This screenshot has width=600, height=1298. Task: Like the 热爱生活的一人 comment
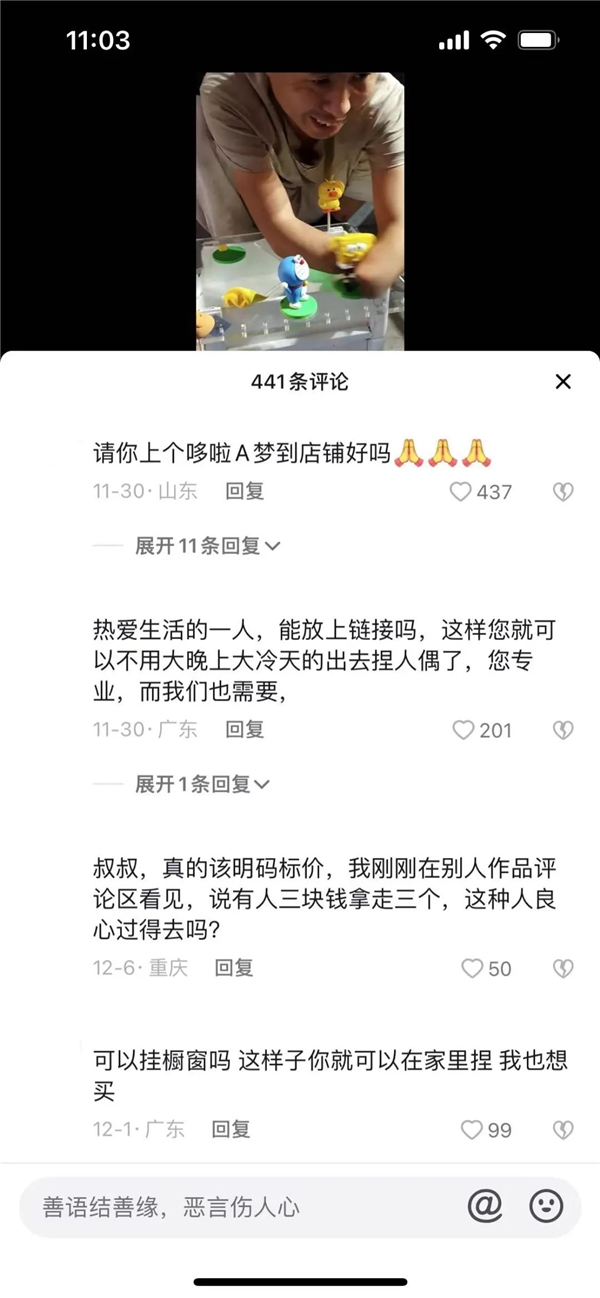click(481, 730)
